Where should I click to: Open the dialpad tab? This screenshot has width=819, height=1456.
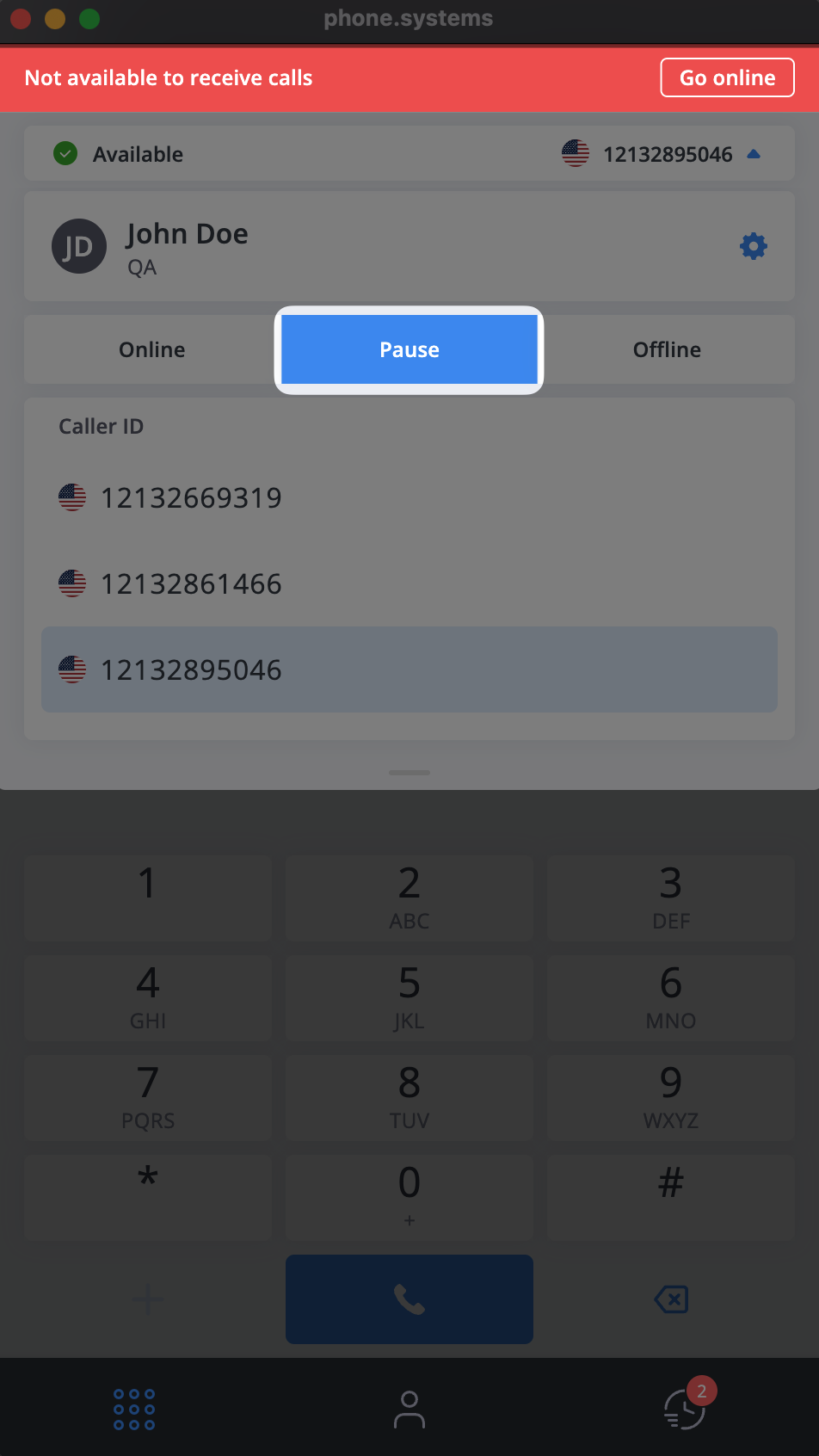coord(134,1410)
